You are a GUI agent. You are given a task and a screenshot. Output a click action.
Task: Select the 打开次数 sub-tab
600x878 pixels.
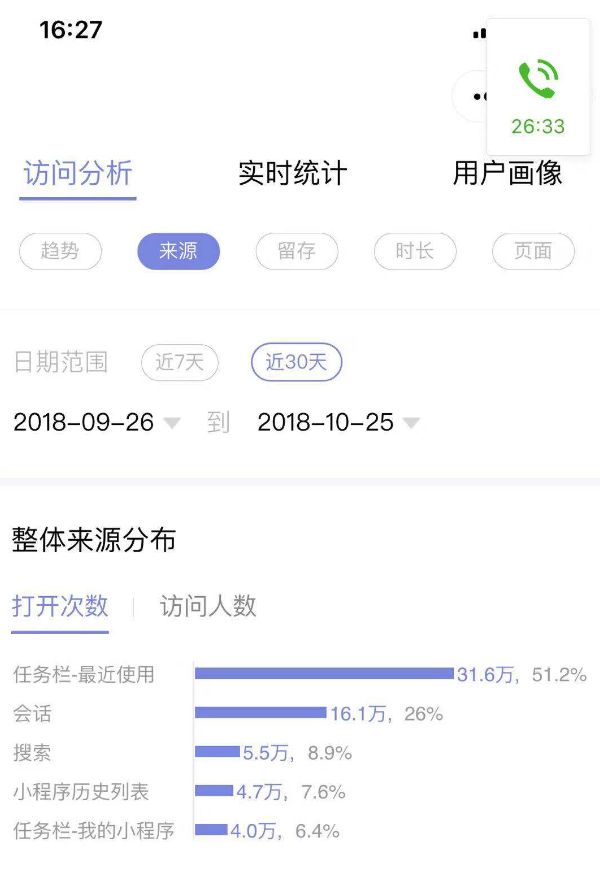click(60, 606)
